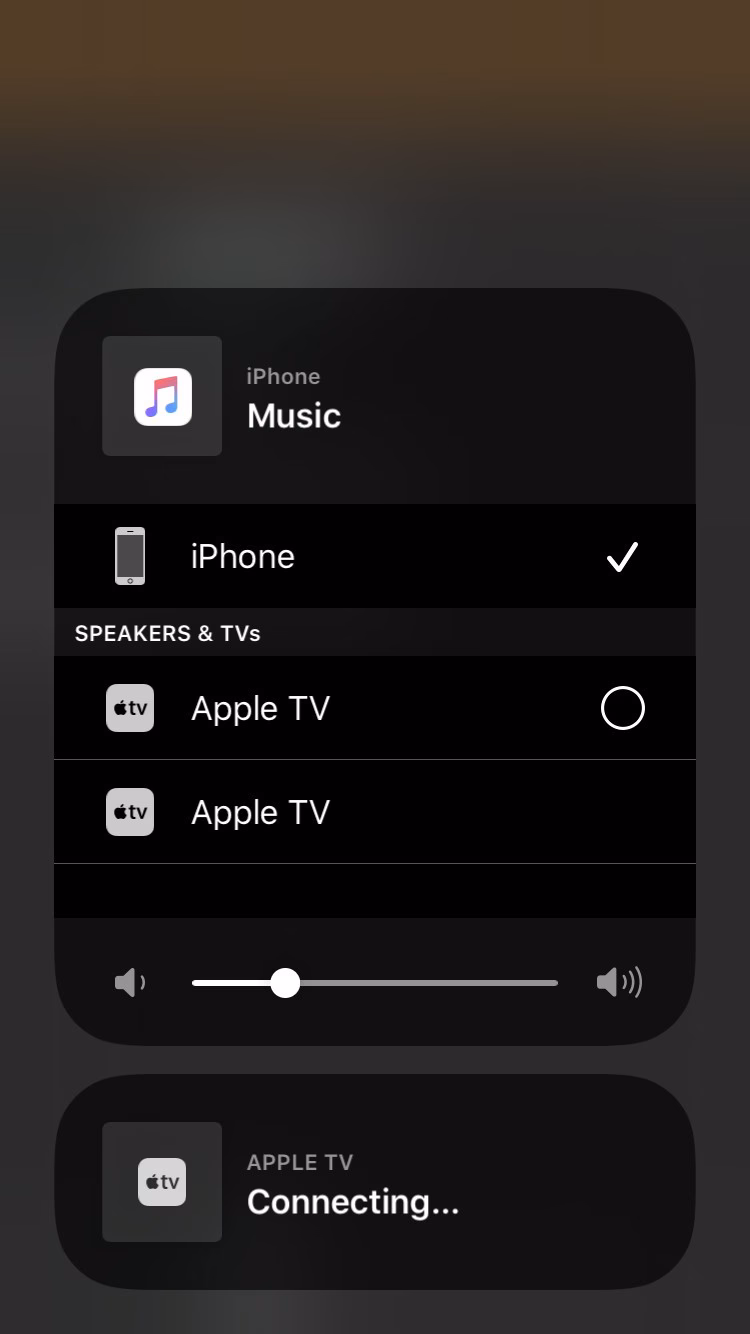The height and width of the screenshot is (1334, 750).
Task: Open the Apple TV Connecting card
Action: [374, 1182]
